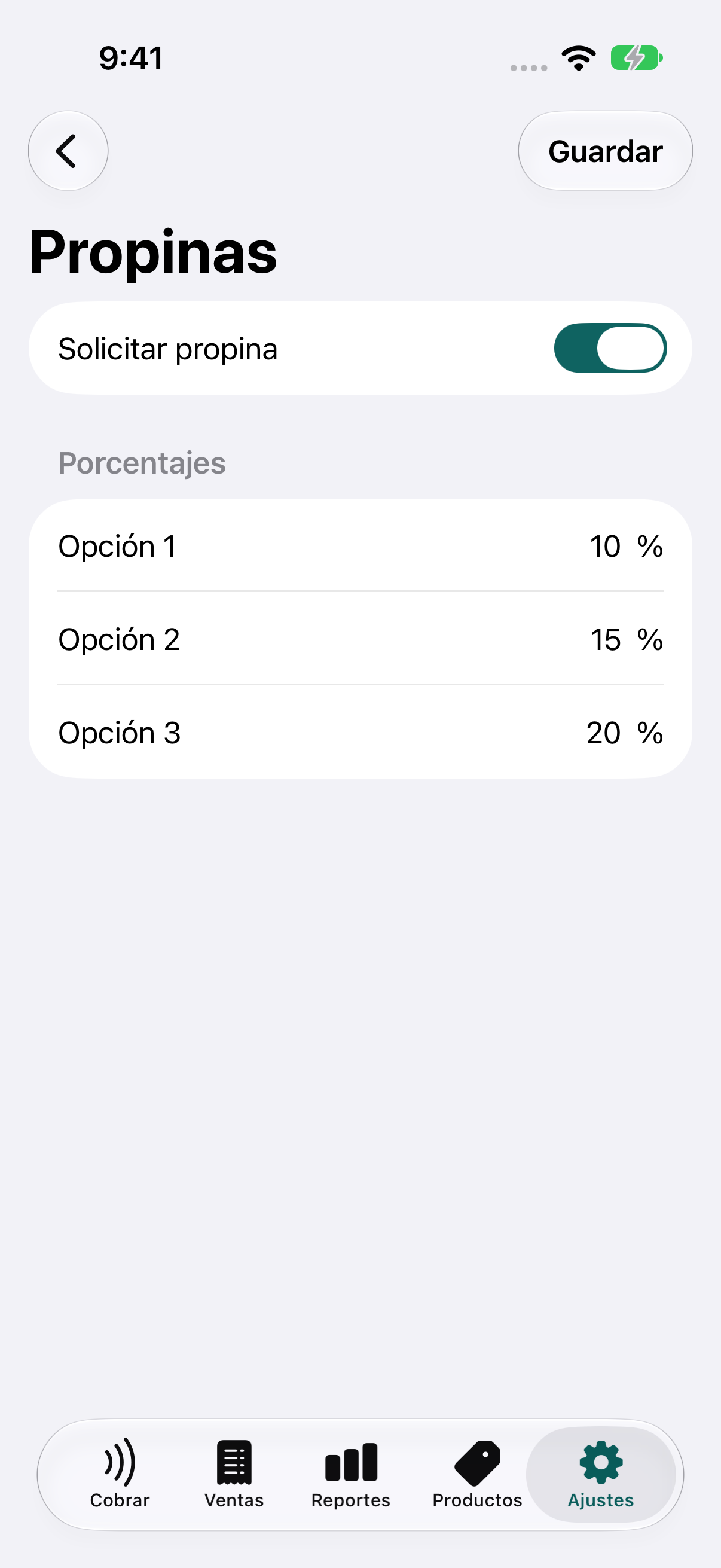Open the Productos tab
Screen dimensions: 721x1568
[477, 1474]
